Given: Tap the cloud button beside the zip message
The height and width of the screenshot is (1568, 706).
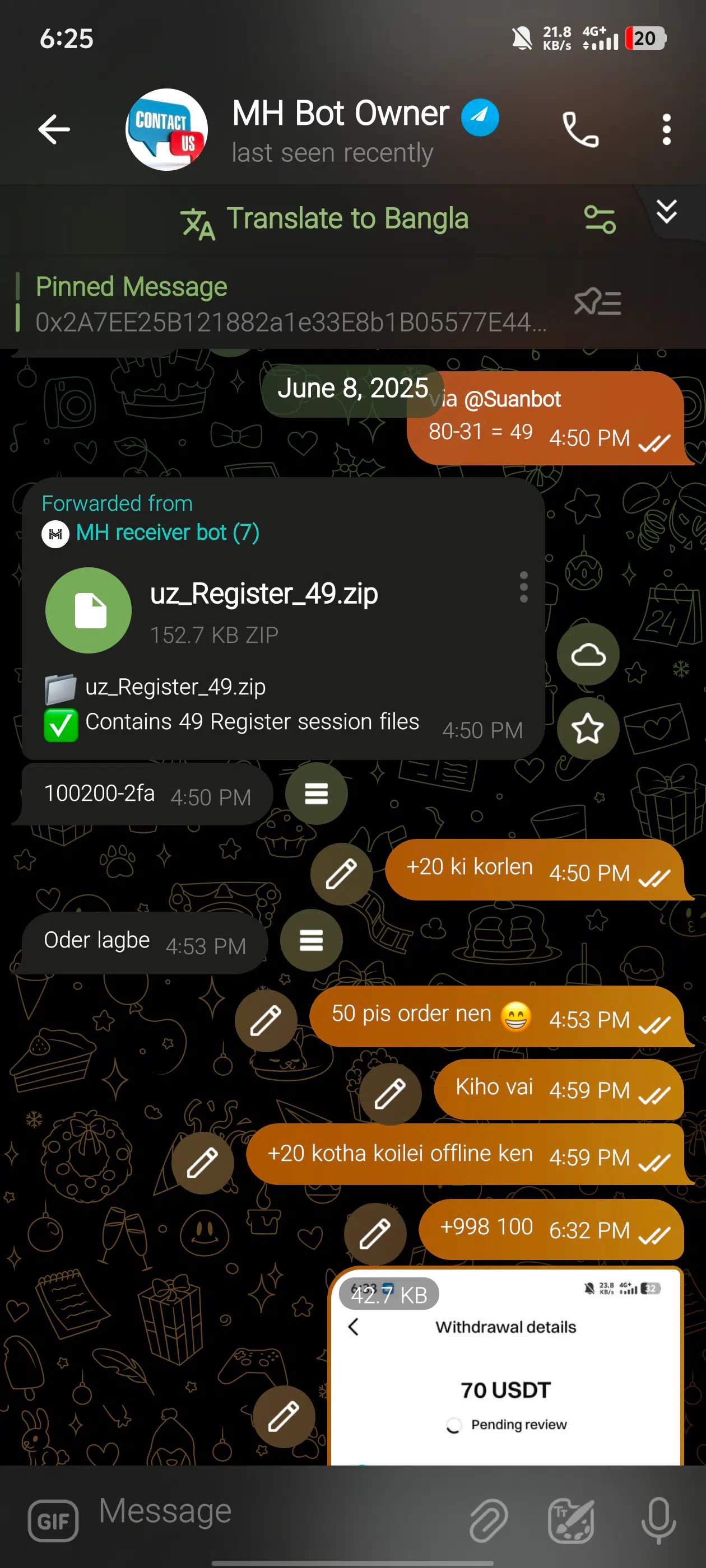Looking at the screenshot, I should (x=588, y=654).
